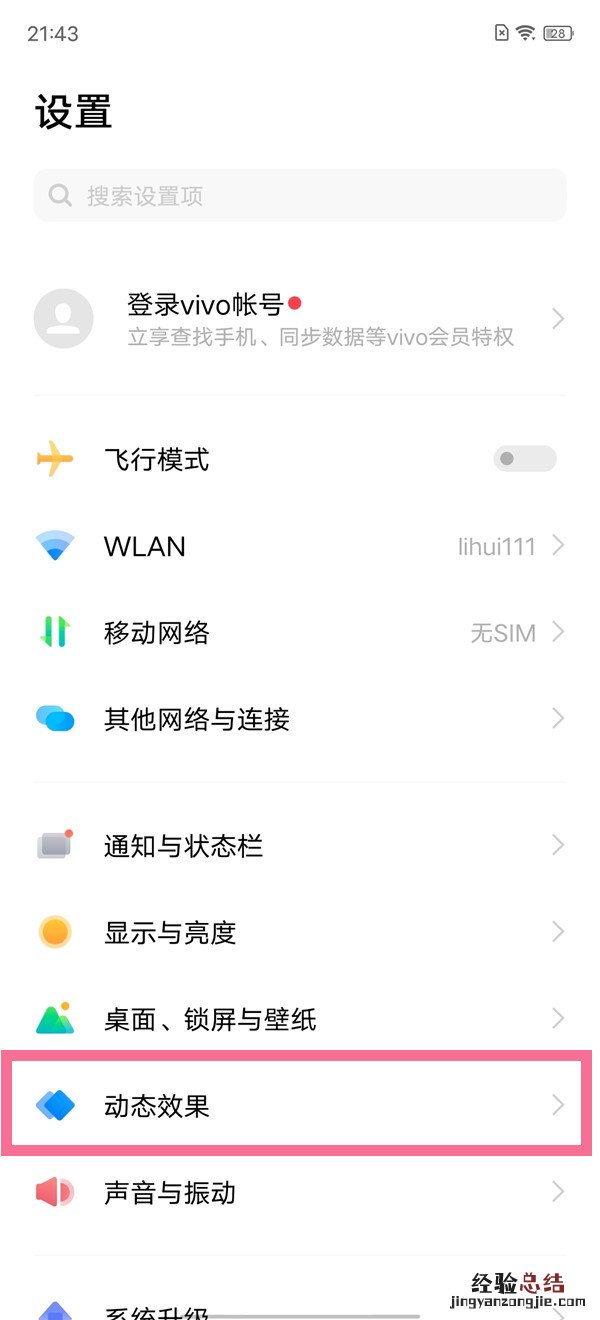Open display and brightness settings
The height and width of the screenshot is (1320, 600).
[300, 932]
